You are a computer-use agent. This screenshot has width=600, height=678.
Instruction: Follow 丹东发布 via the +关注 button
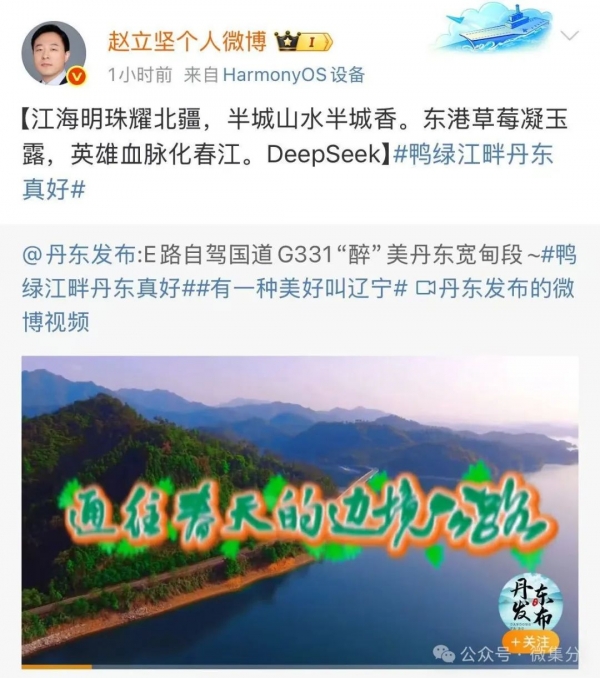528,639
